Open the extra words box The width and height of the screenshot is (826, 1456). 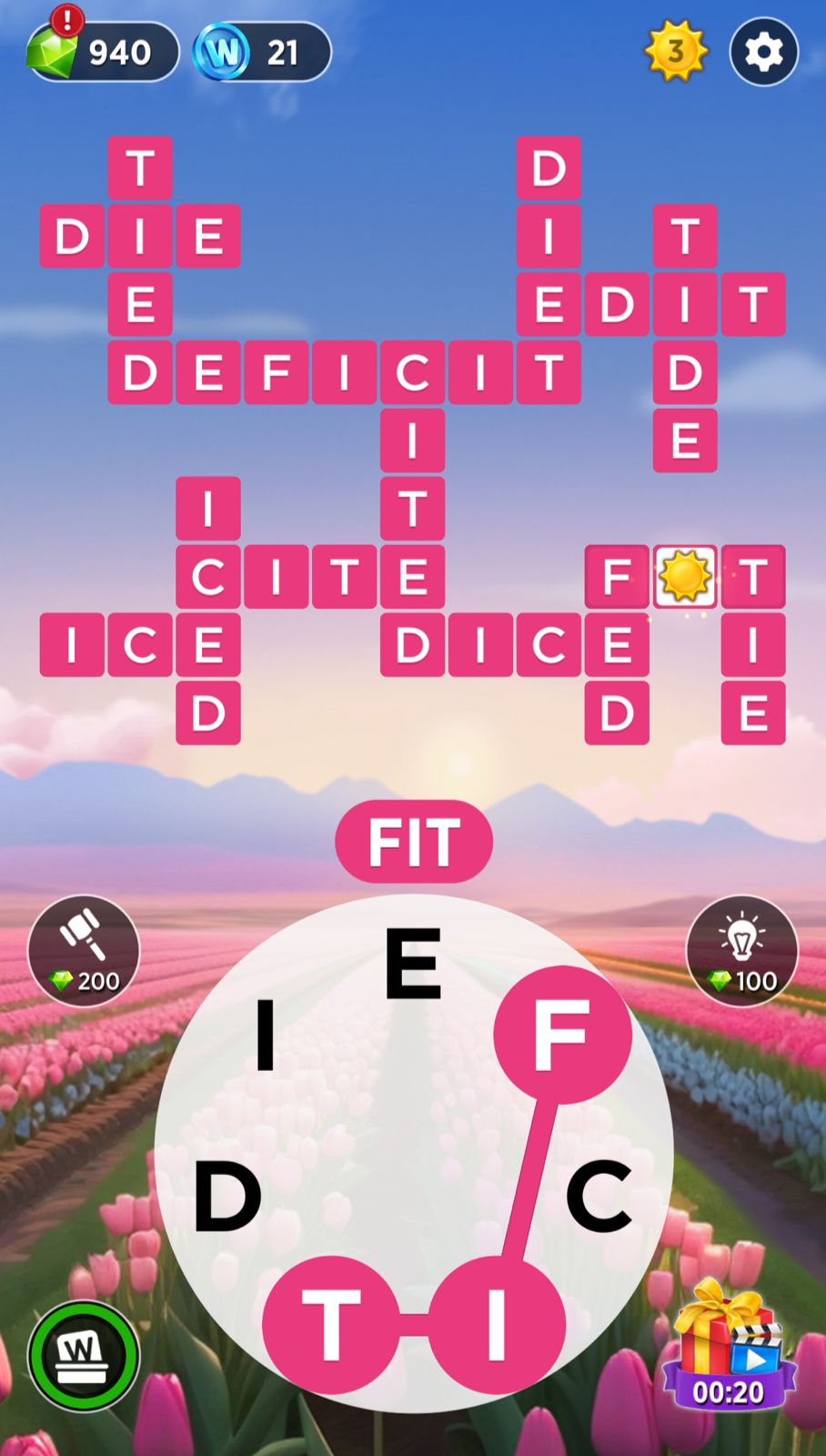(84, 1356)
